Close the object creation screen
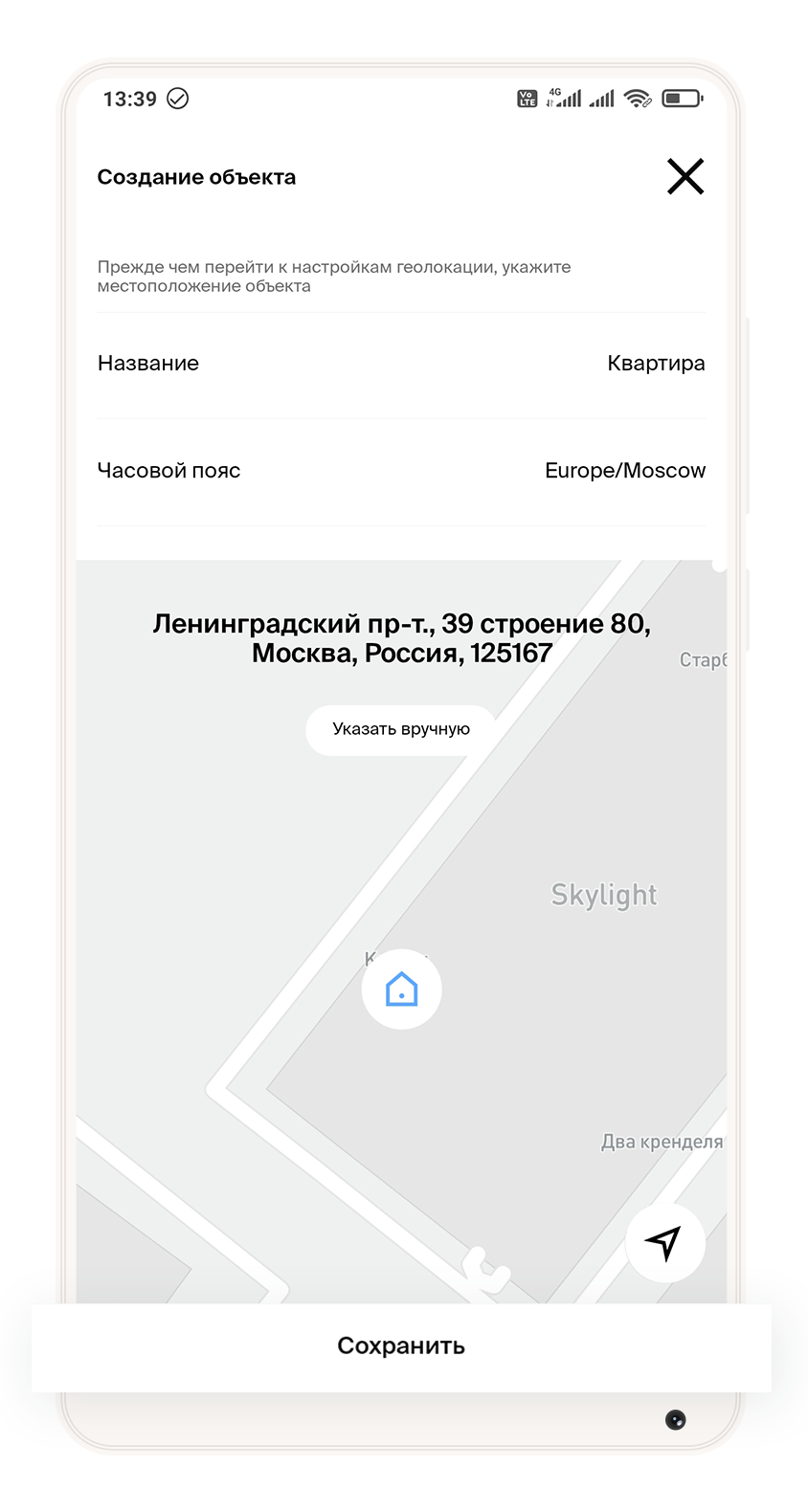 point(685,177)
